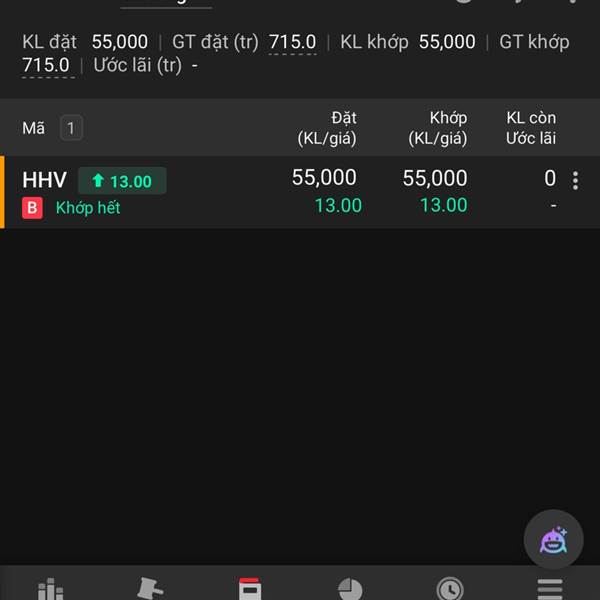Open the options menu for the HHV order
600x600 pixels.
(x=575, y=181)
